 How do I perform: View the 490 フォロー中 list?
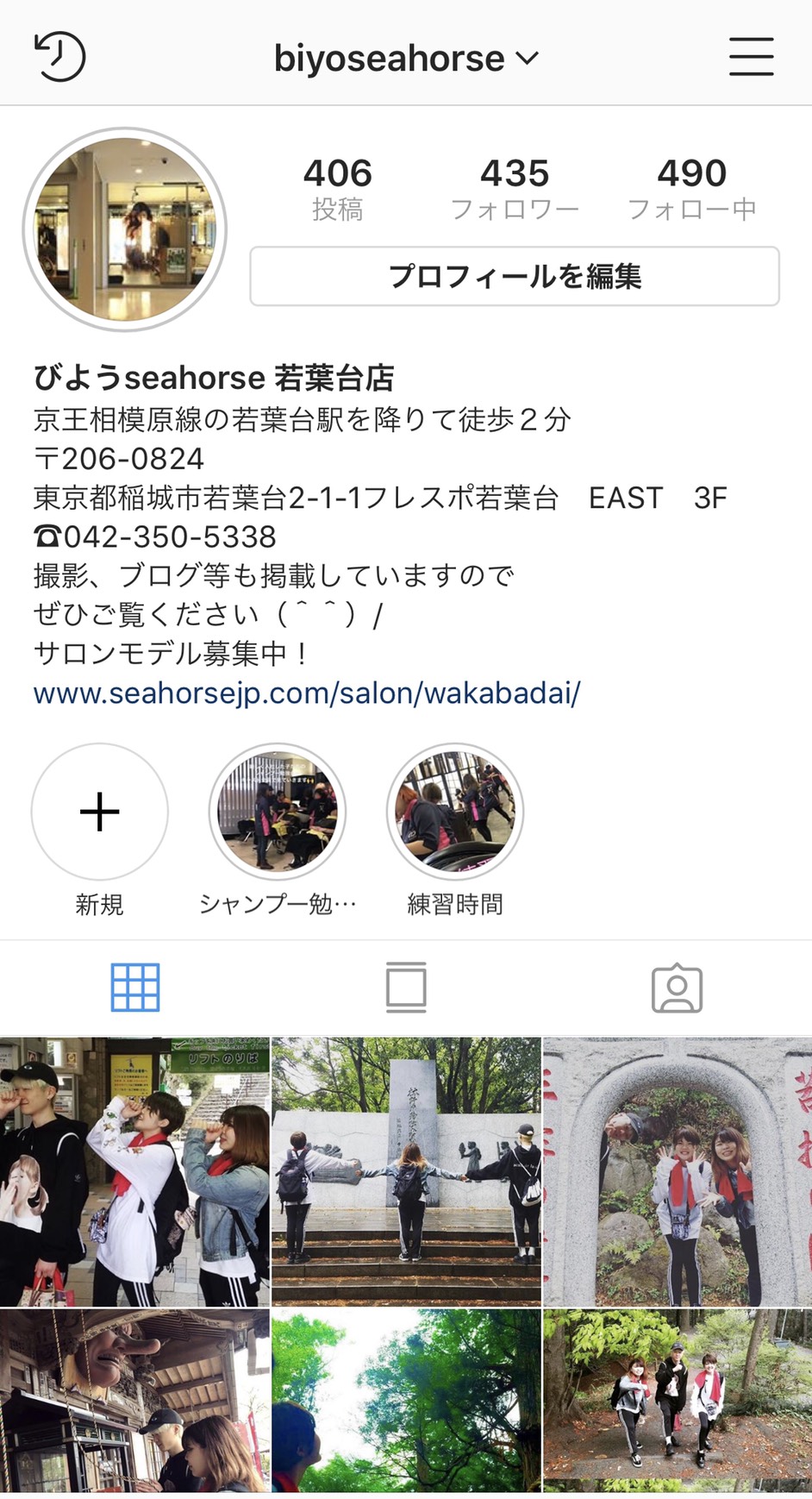[692, 189]
